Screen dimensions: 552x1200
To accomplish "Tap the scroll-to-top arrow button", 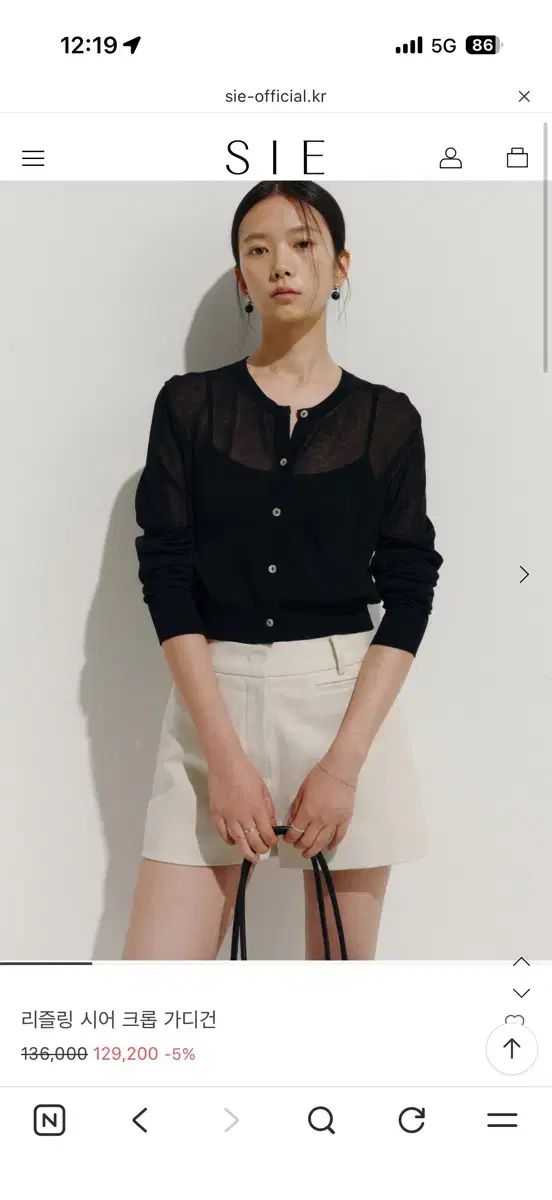I will (x=512, y=1048).
